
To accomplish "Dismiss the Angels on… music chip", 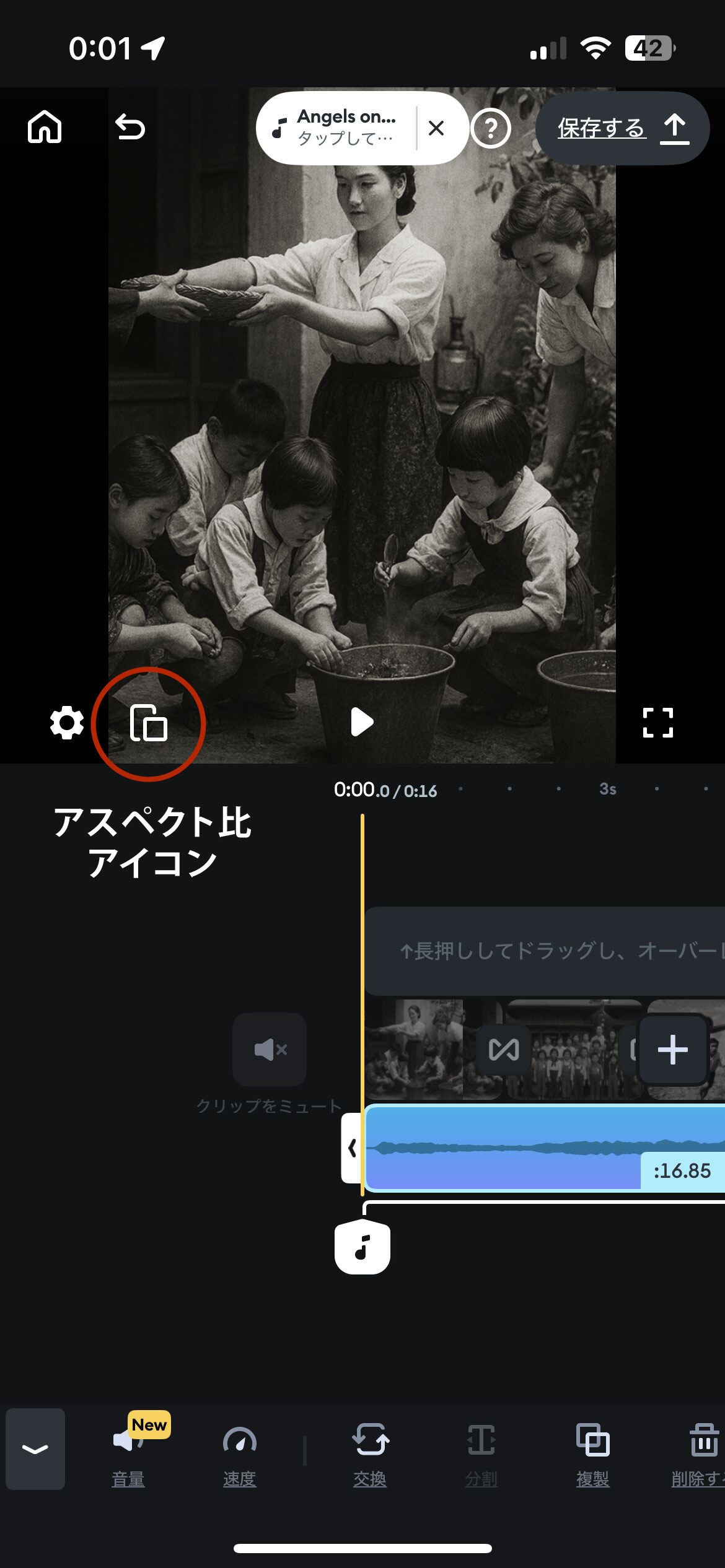I will click(436, 128).
